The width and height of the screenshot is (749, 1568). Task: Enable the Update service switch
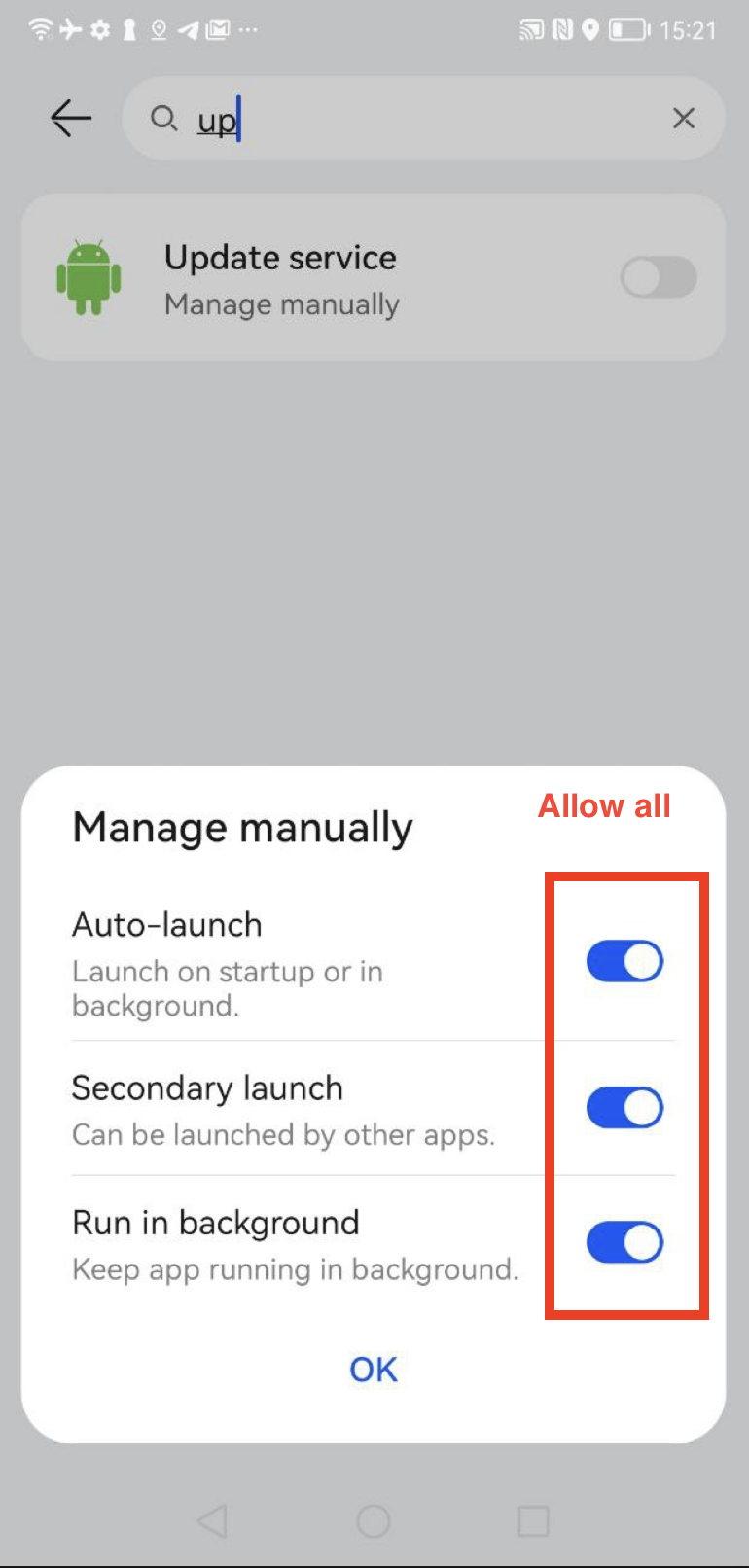click(659, 278)
